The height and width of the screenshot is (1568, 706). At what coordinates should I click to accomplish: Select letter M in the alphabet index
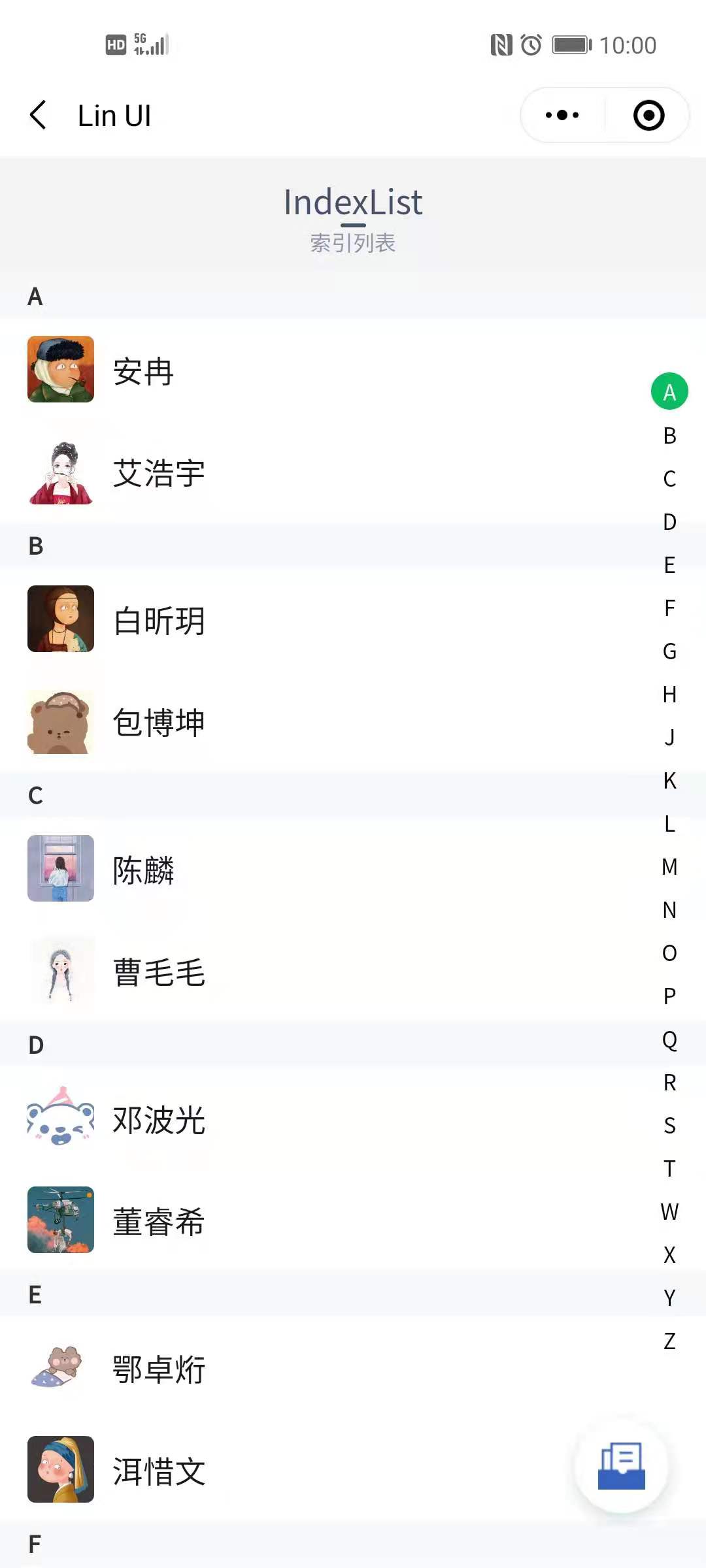[x=668, y=867]
